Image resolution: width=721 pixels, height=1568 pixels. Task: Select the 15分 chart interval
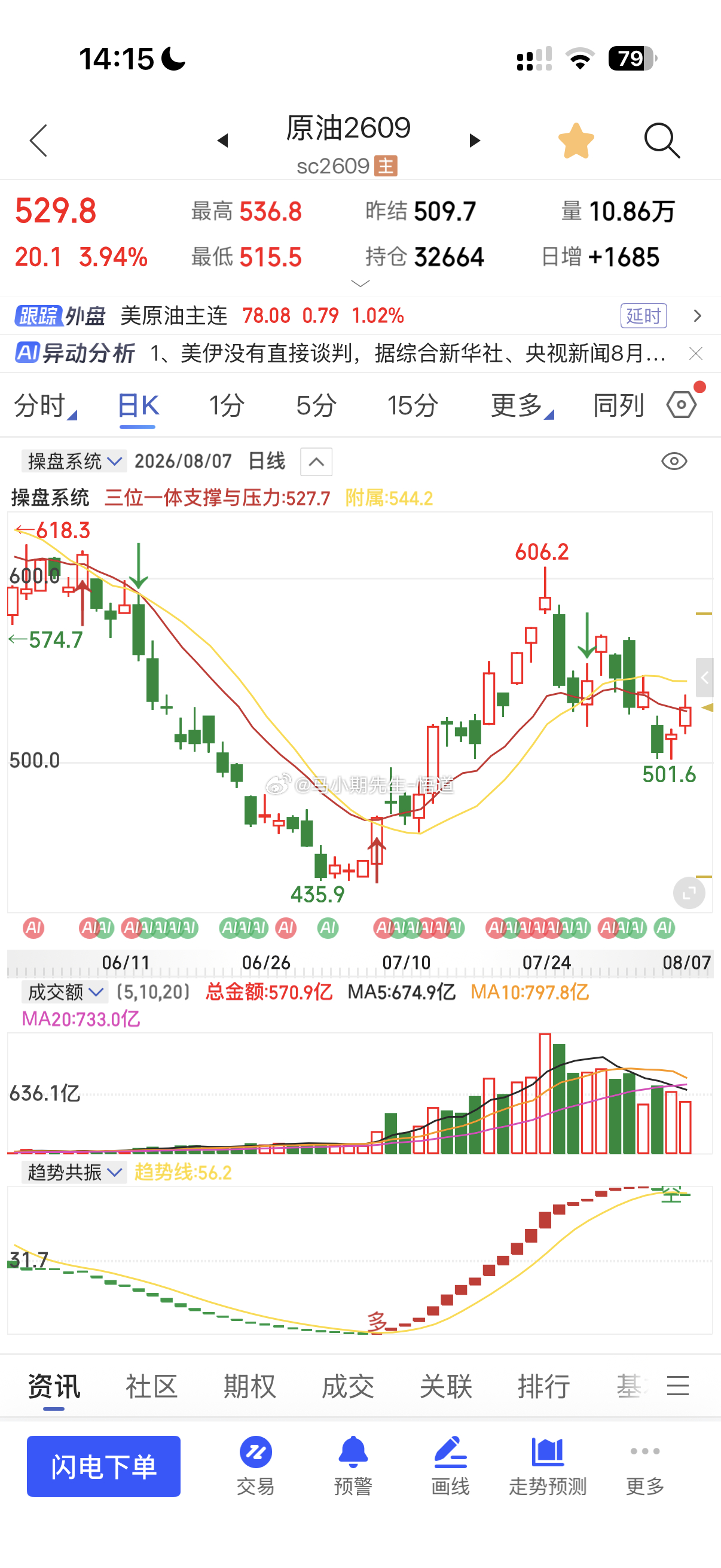(413, 405)
